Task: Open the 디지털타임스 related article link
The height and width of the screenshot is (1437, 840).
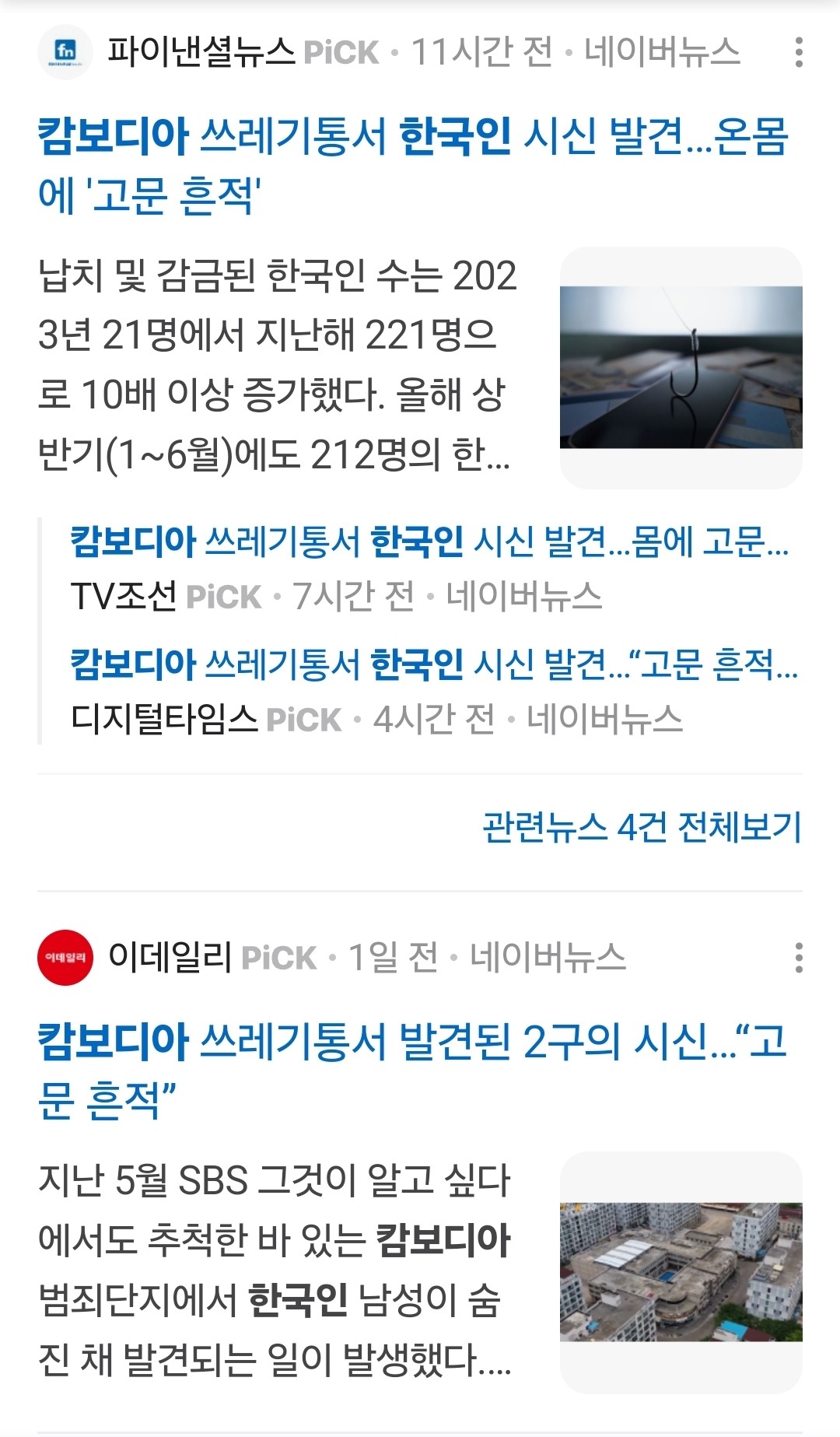Action: (x=428, y=668)
